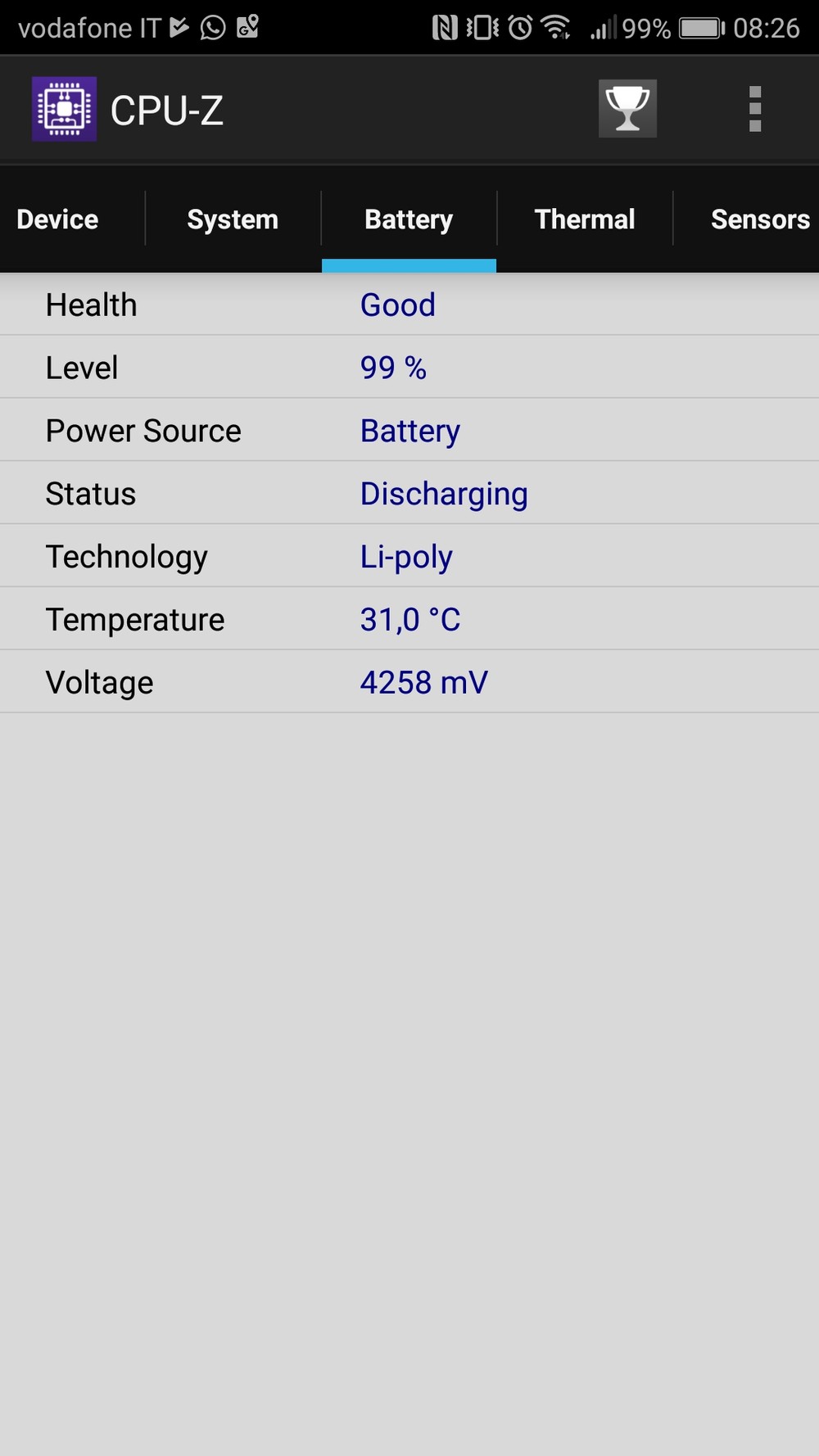Screen dimensions: 819x1456
Task: Switch to the Device tab
Action: [57, 219]
